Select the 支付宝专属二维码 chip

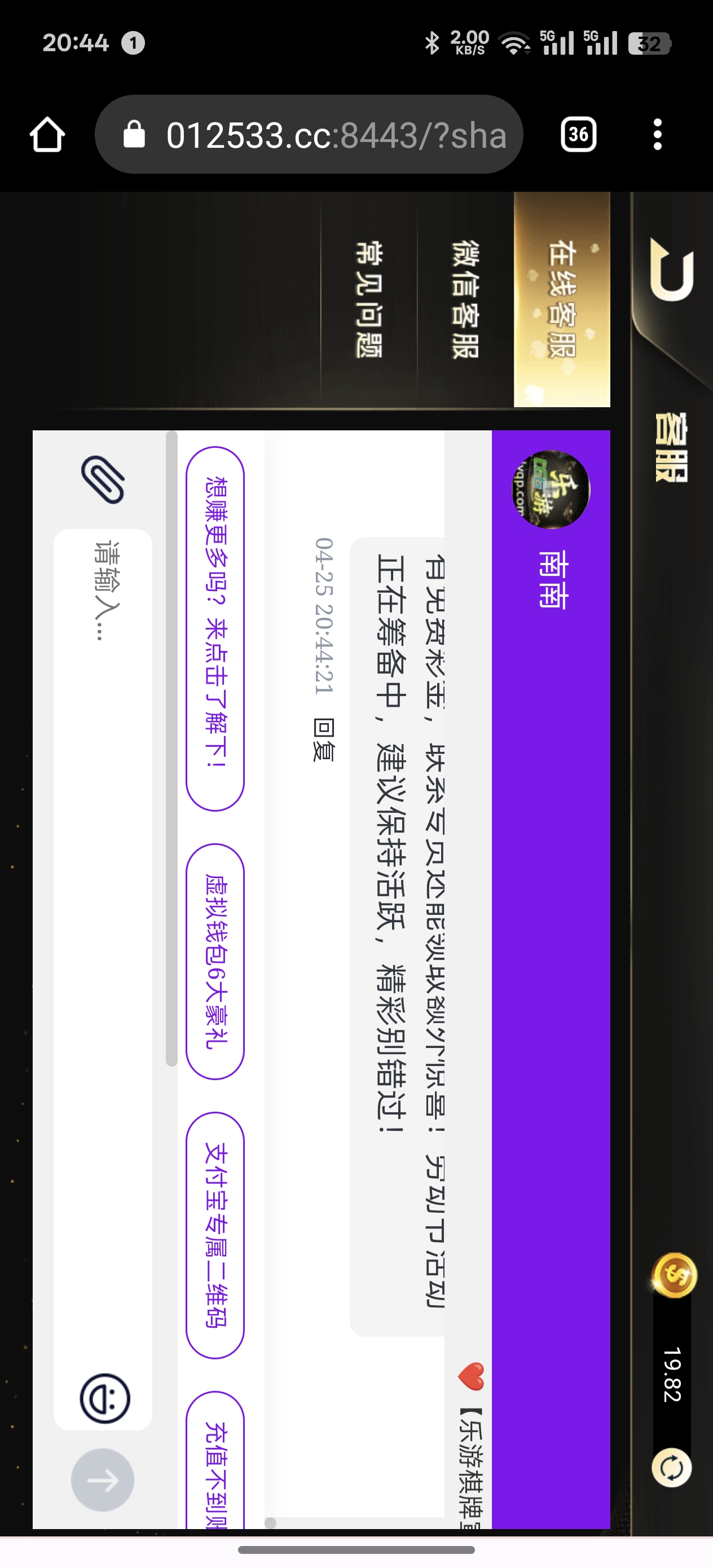(215, 1235)
